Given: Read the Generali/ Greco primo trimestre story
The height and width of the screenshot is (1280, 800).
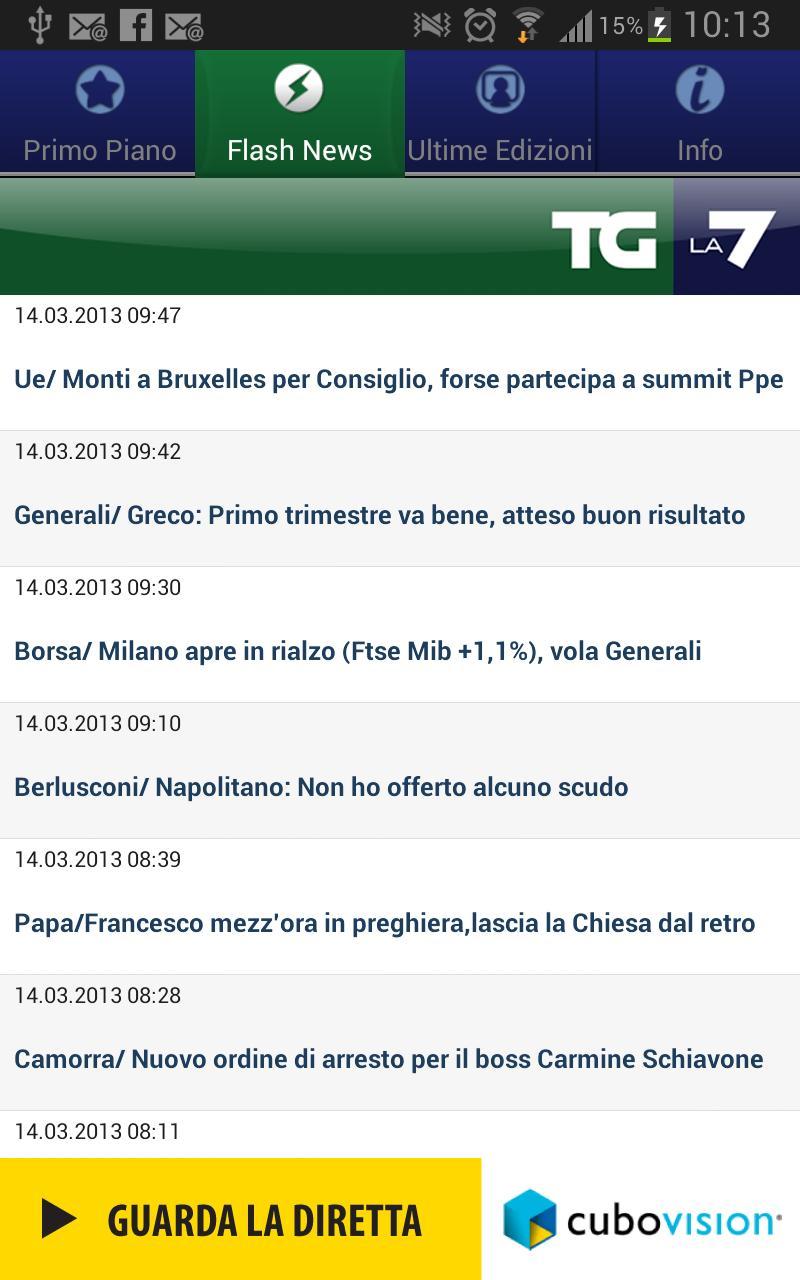Looking at the screenshot, I should [x=380, y=515].
